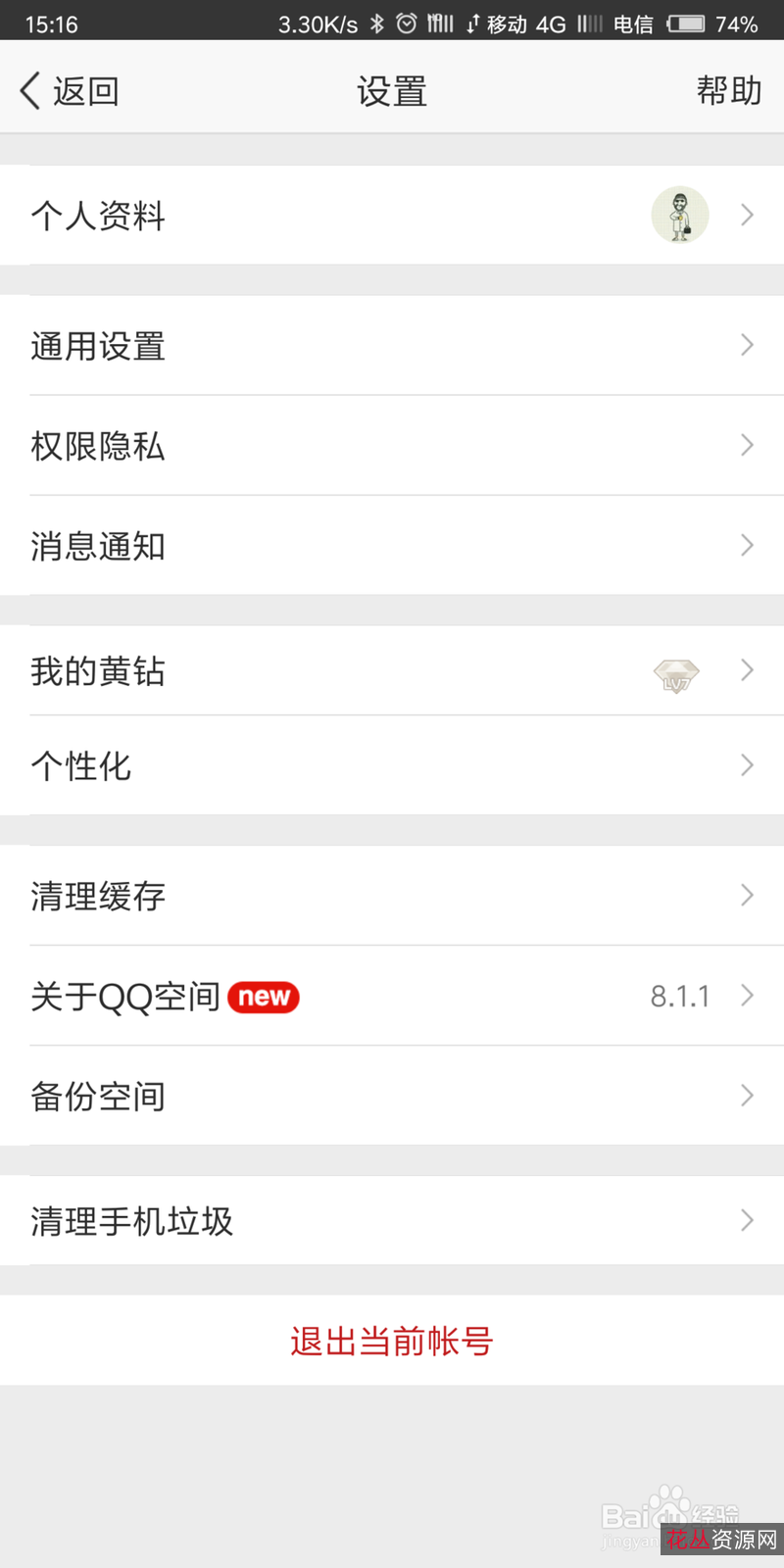Open 关于QQ空间 version 8.1.1
The height and width of the screenshot is (1568, 784).
coord(392,997)
